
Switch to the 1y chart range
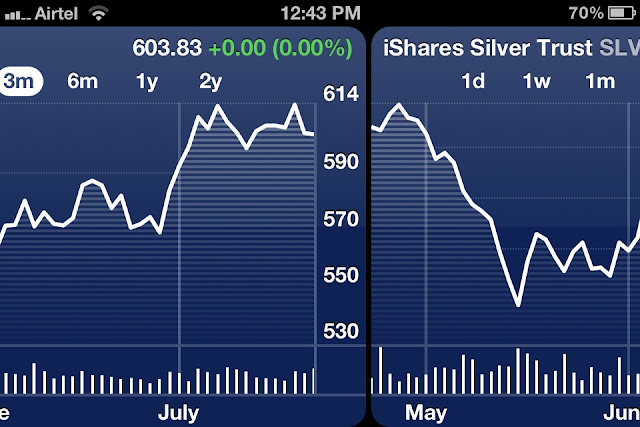click(x=147, y=82)
